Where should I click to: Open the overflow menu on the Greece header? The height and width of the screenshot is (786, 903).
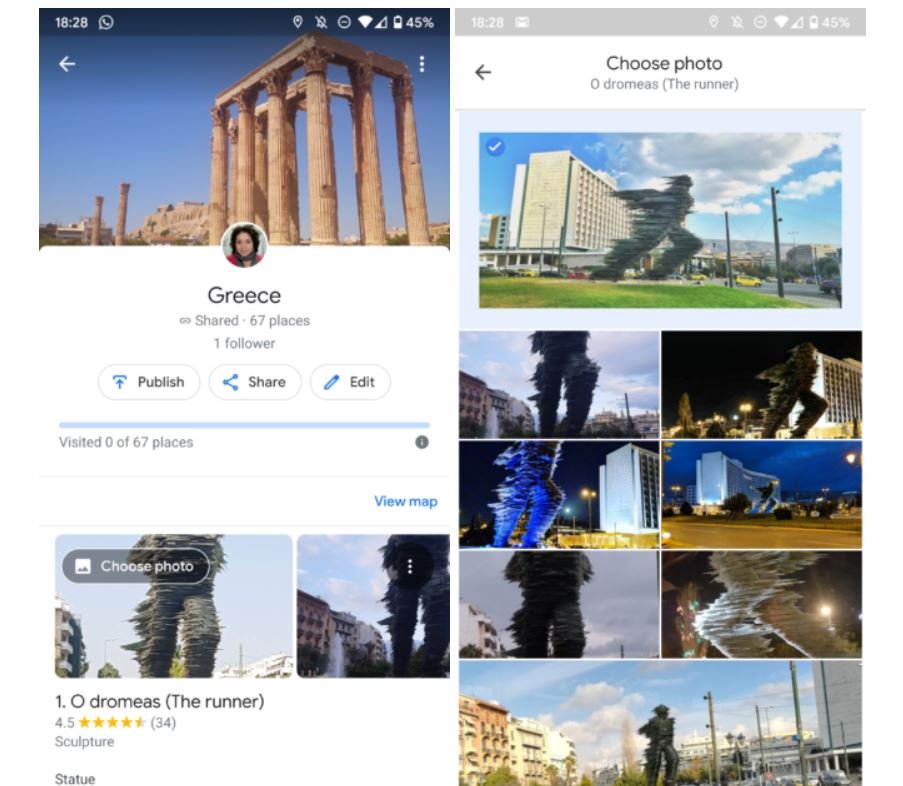click(422, 64)
